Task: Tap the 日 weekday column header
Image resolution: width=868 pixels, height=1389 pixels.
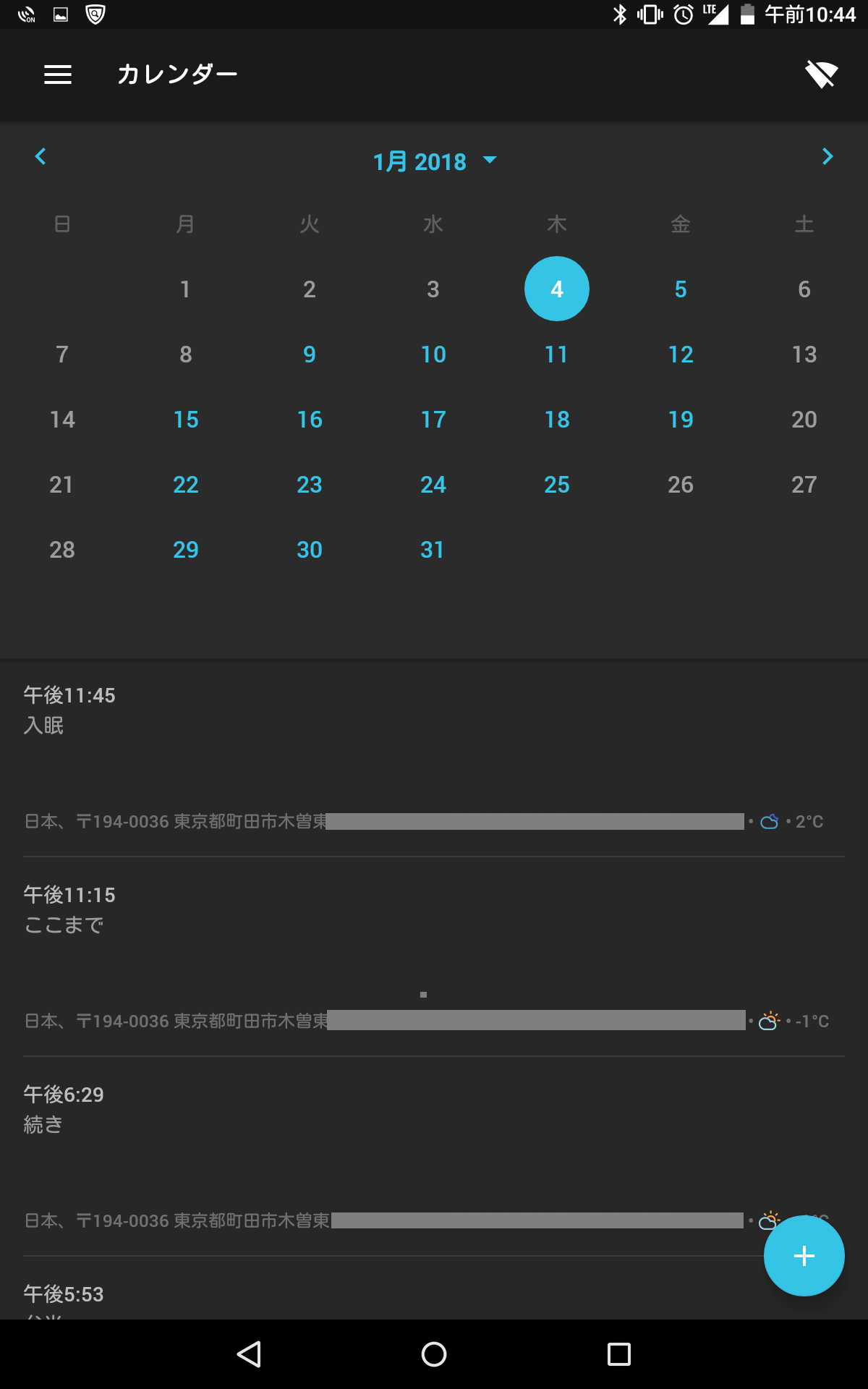Action: click(x=61, y=224)
